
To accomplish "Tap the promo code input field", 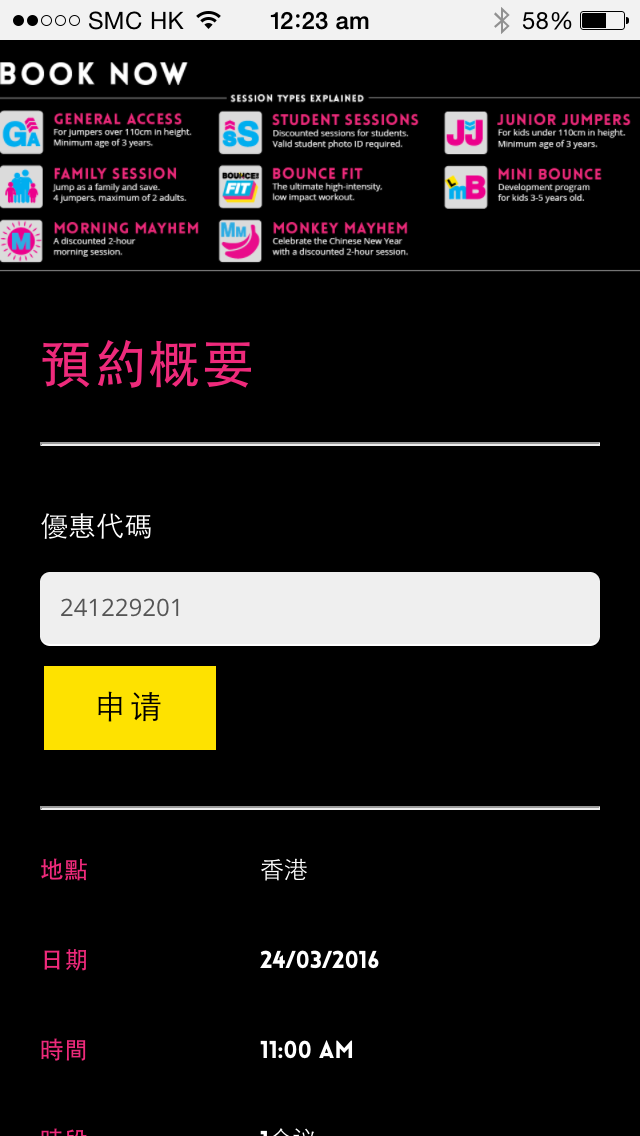I will pos(320,609).
